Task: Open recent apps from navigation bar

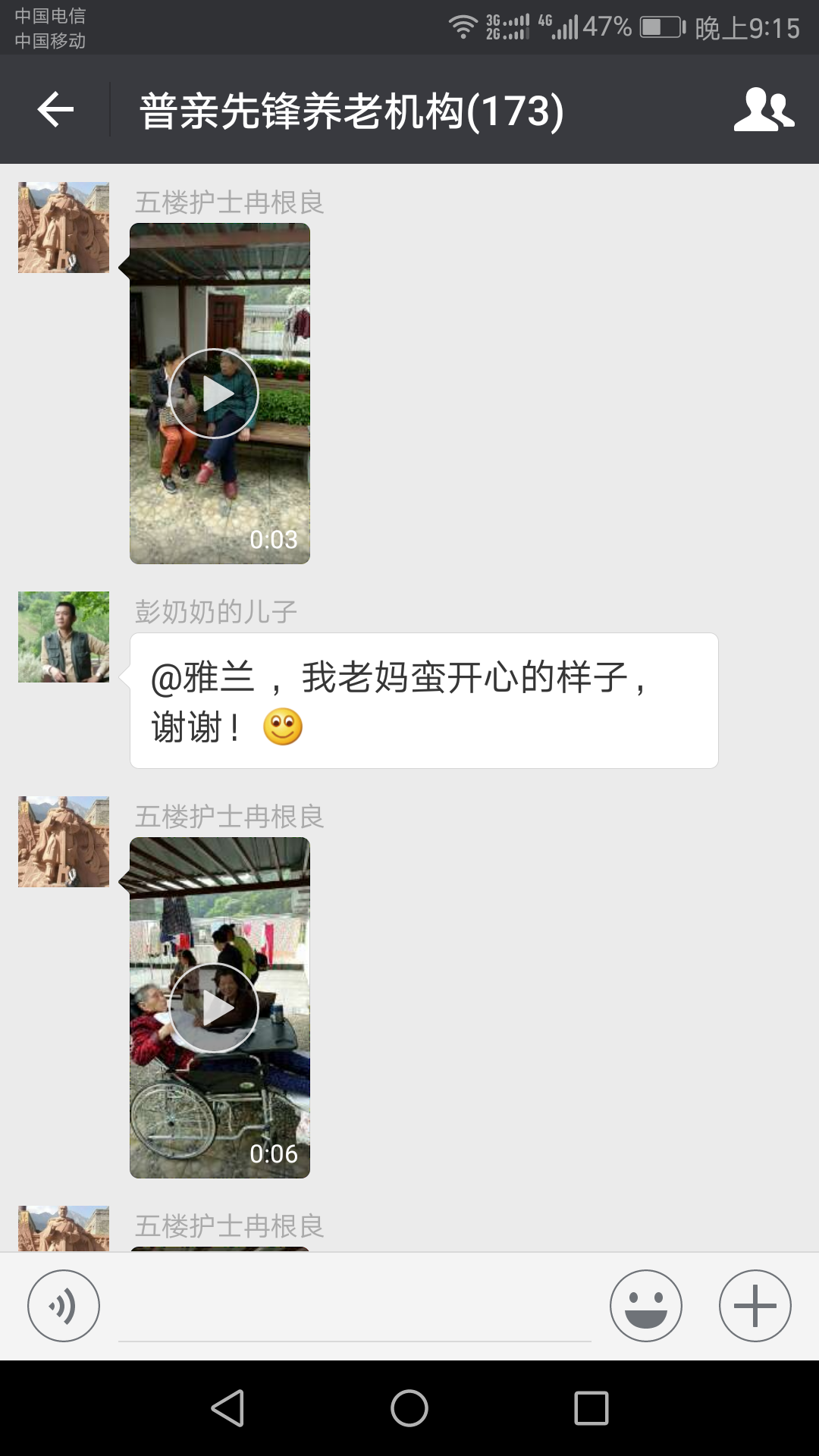Action: (591, 1408)
